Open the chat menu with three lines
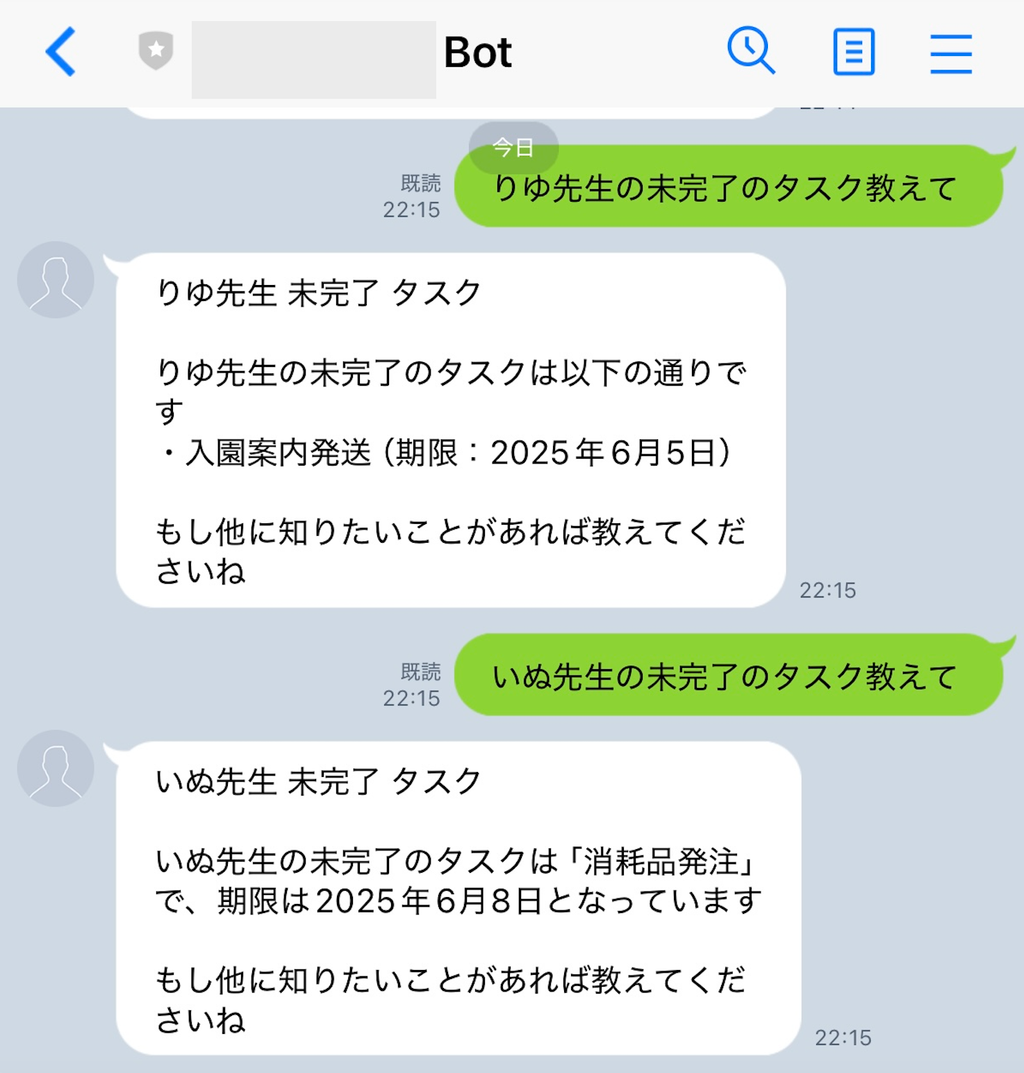This screenshot has height=1073, width=1024. 950,52
